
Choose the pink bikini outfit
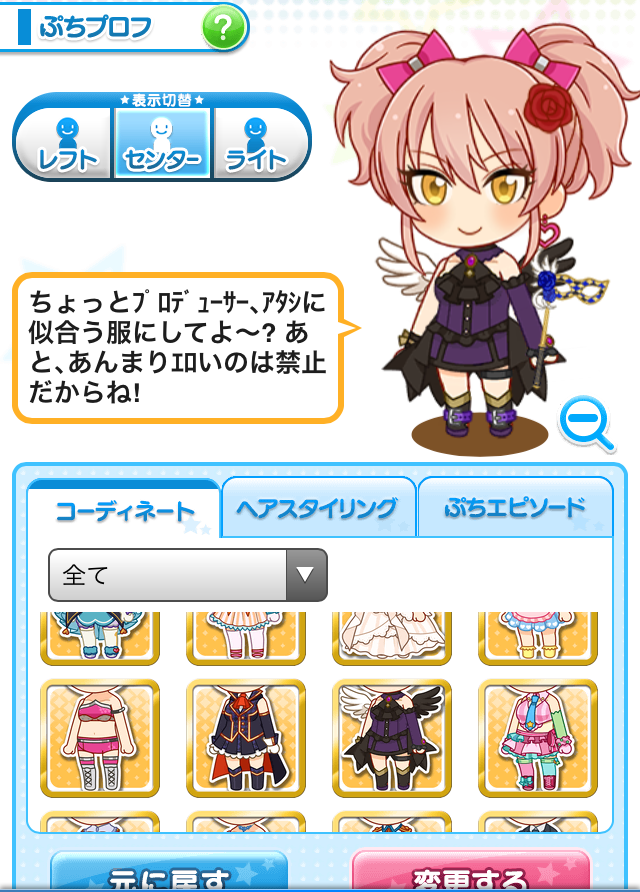[100, 738]
